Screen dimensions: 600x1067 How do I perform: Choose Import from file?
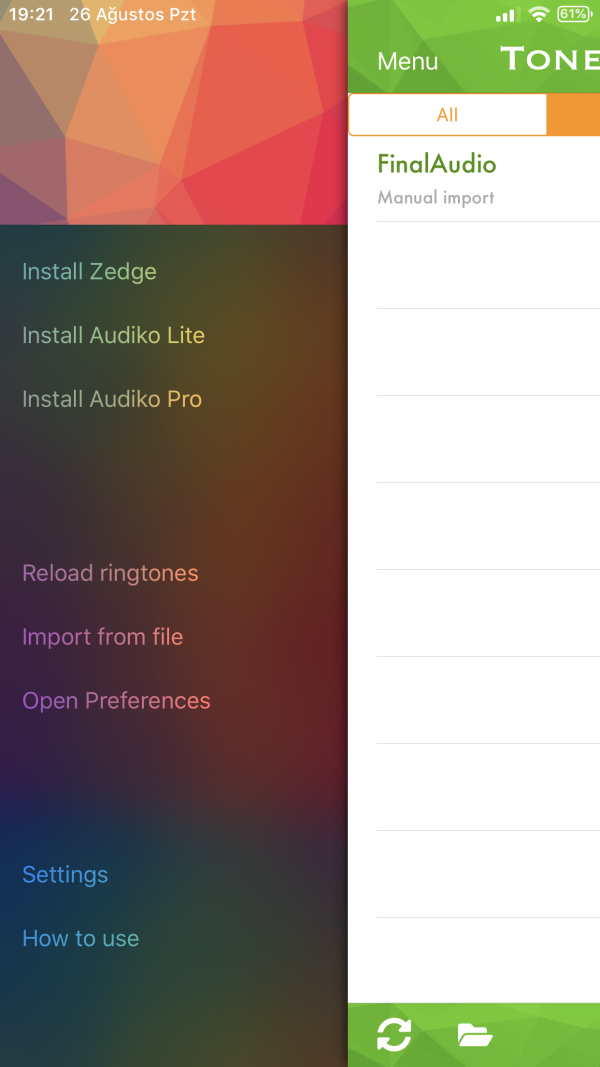click(x=102, y=637)
